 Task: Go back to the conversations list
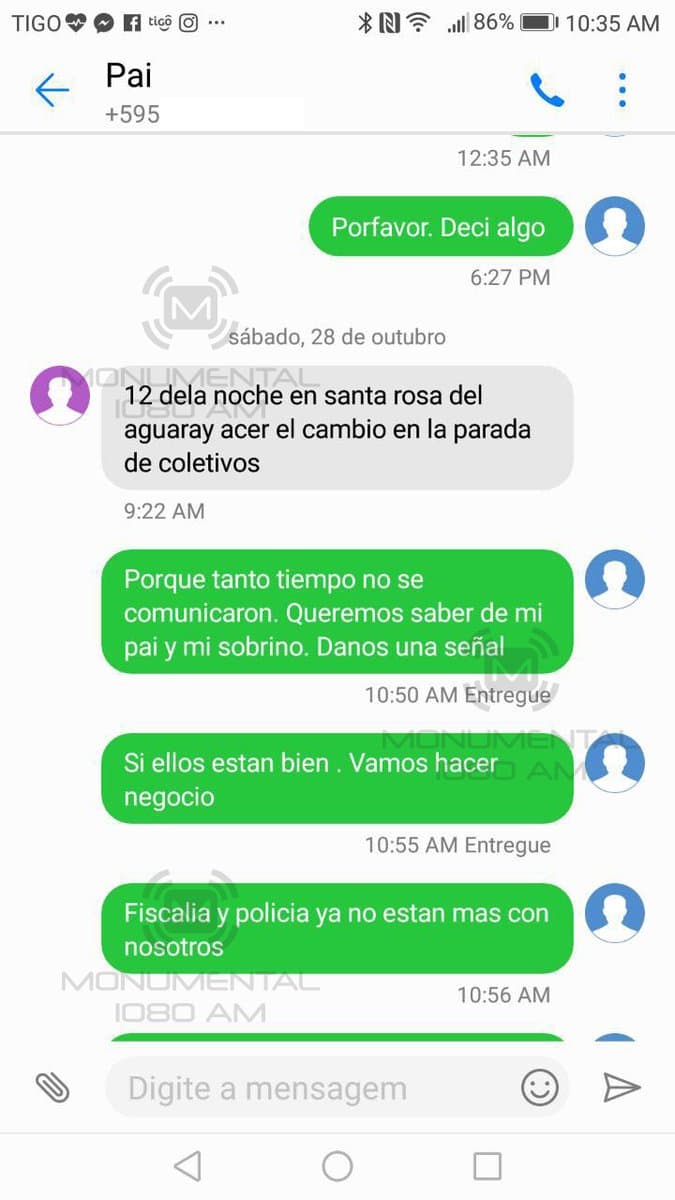click(x=51, y=91)
